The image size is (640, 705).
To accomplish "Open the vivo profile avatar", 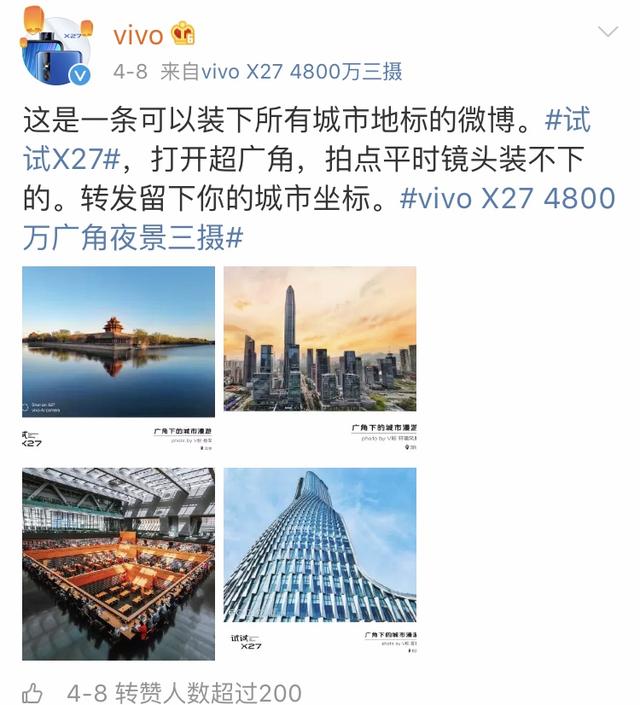I will 57,48.
